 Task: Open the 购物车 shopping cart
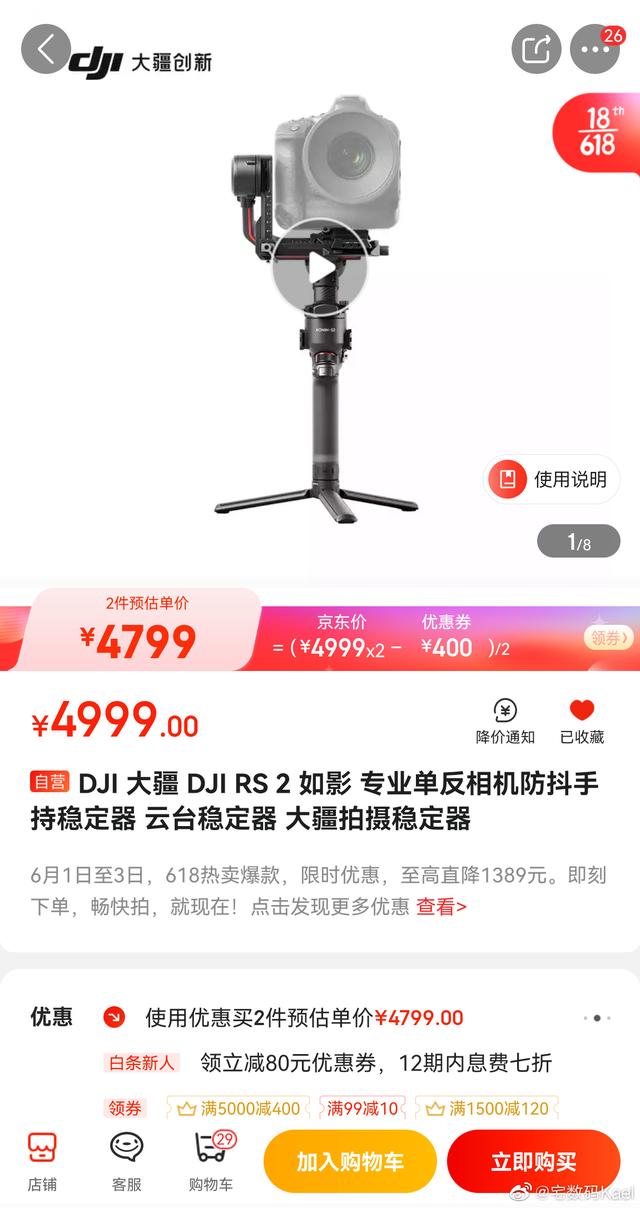coord(211,1162)
